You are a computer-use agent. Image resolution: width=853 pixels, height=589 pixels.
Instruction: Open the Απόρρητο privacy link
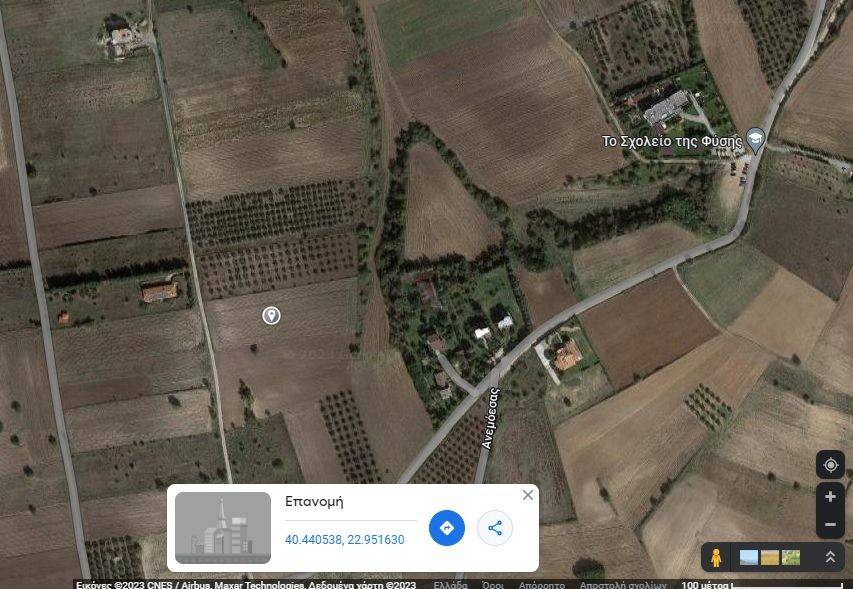pos(542,585)
